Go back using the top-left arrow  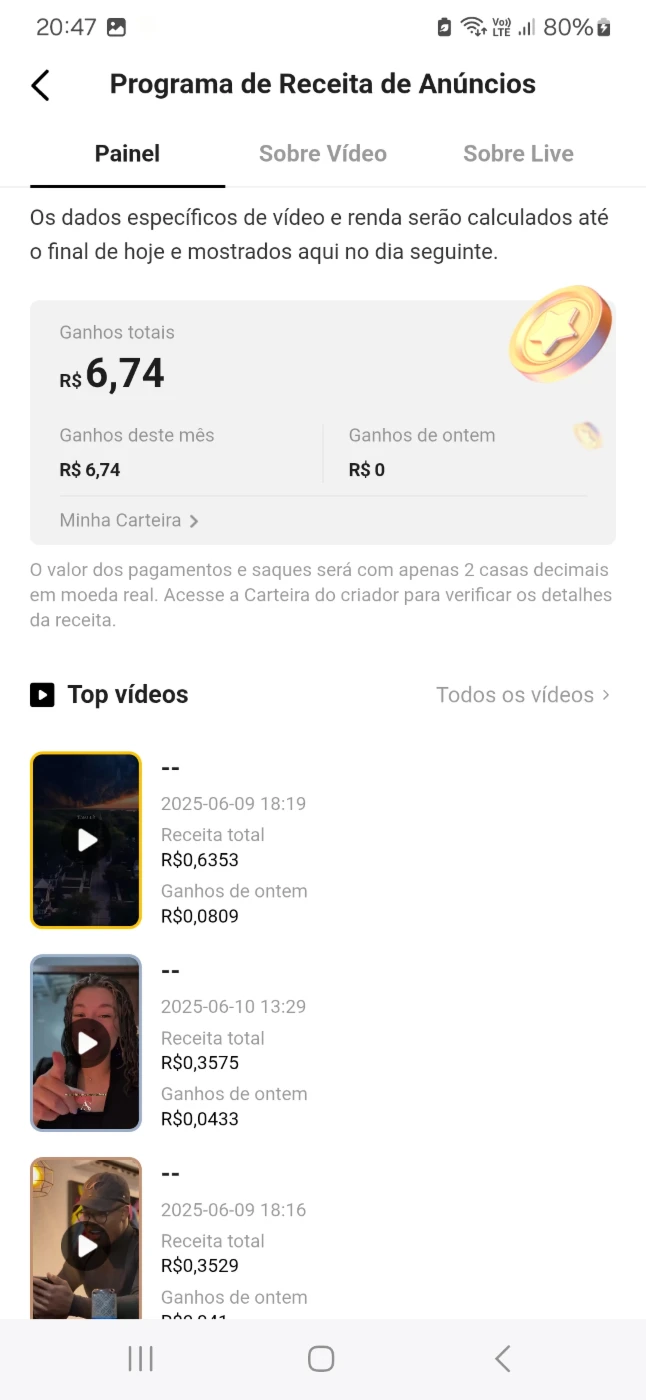40,85
